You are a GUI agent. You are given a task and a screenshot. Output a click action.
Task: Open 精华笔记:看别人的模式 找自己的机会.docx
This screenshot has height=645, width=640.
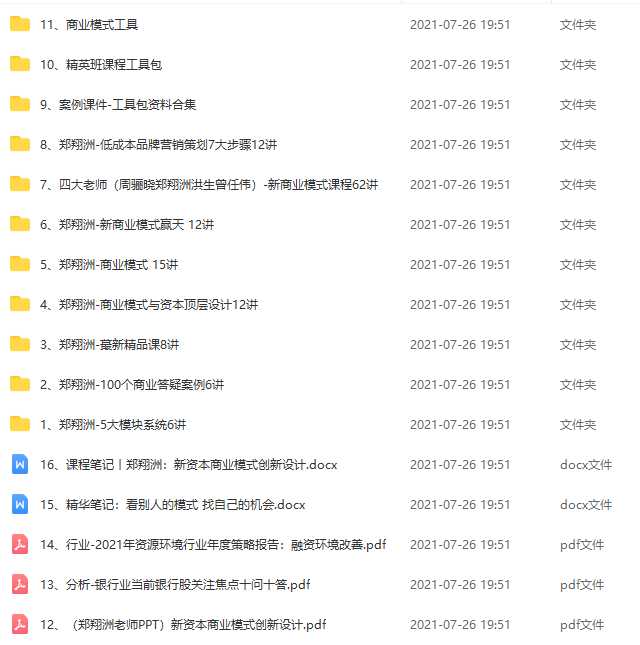pos(172,504)
